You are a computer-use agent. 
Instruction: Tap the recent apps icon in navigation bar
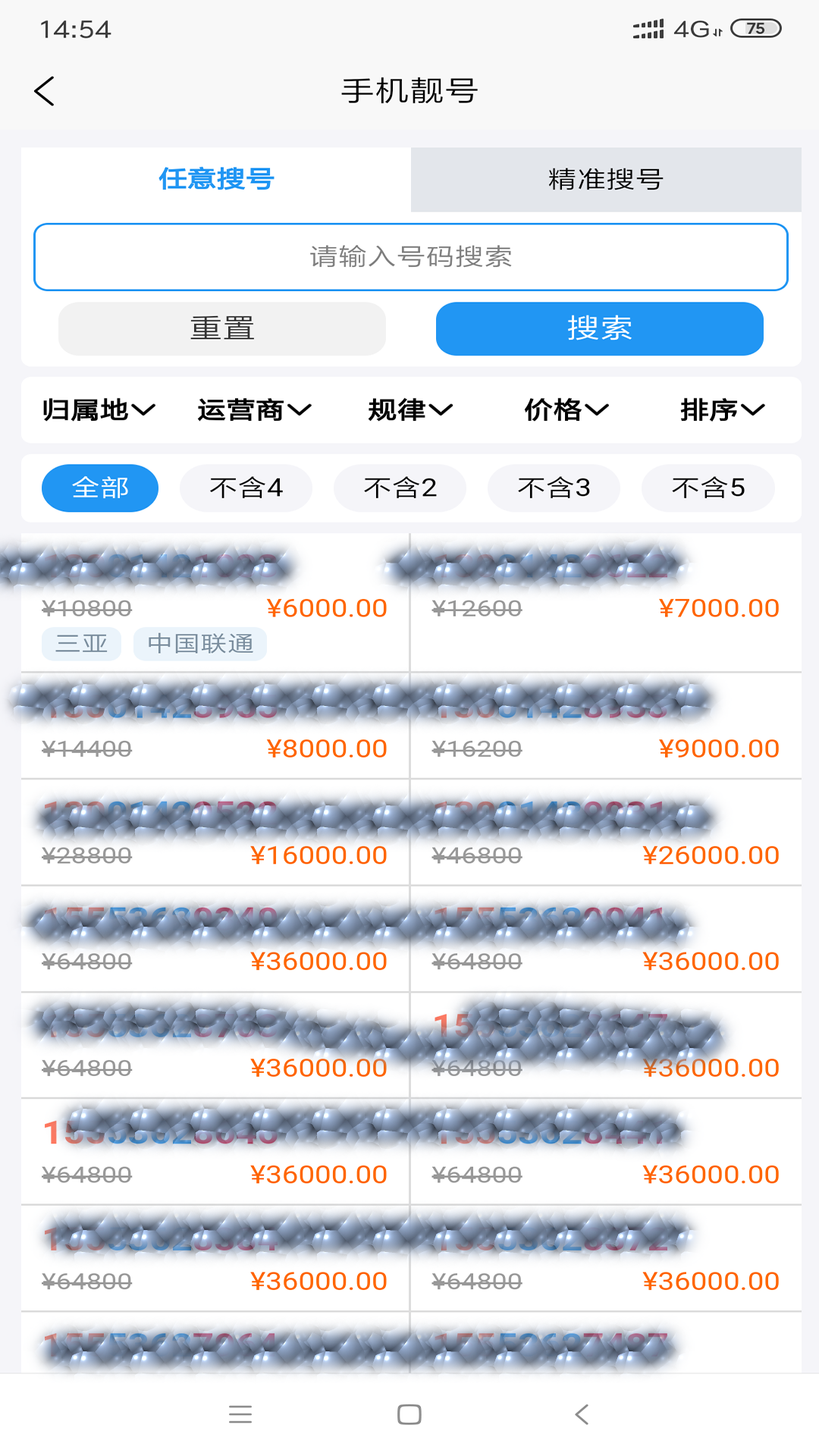pyautogui.click(x=241, y=1415)
